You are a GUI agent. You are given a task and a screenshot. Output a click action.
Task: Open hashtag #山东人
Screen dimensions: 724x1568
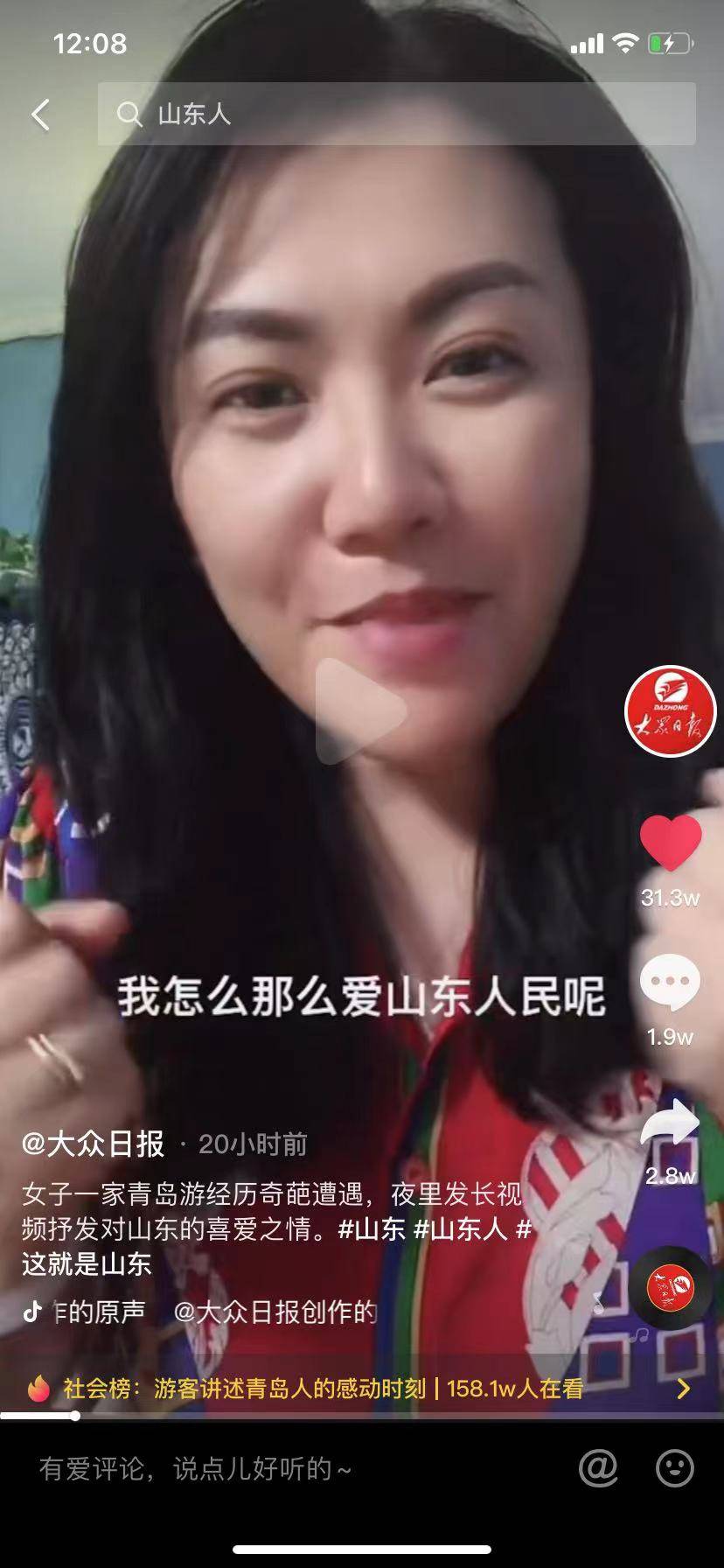point(461,1228)
